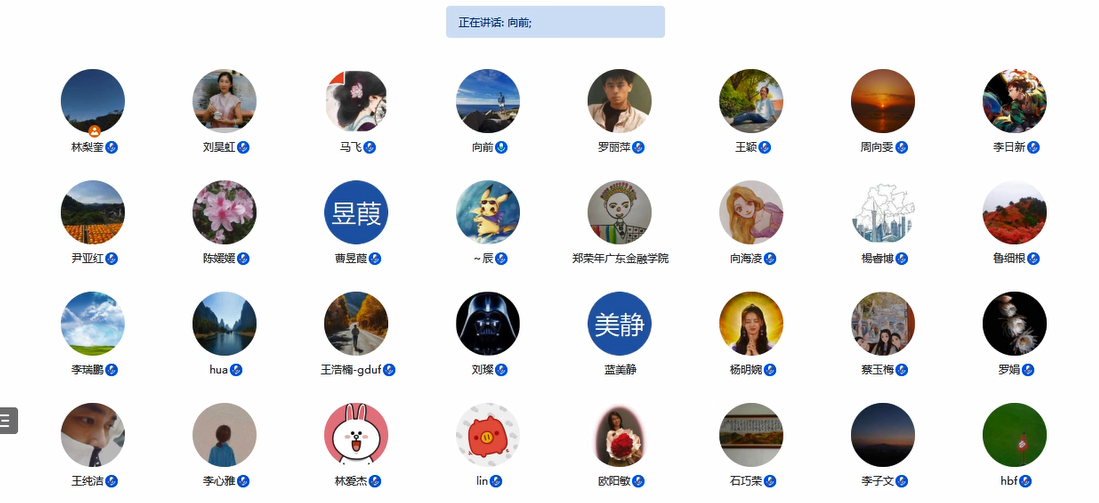The height and width of the screenshot is (503, 1099).
Task: Open 林爱杰's participant tile
Action: click(356, 435)
